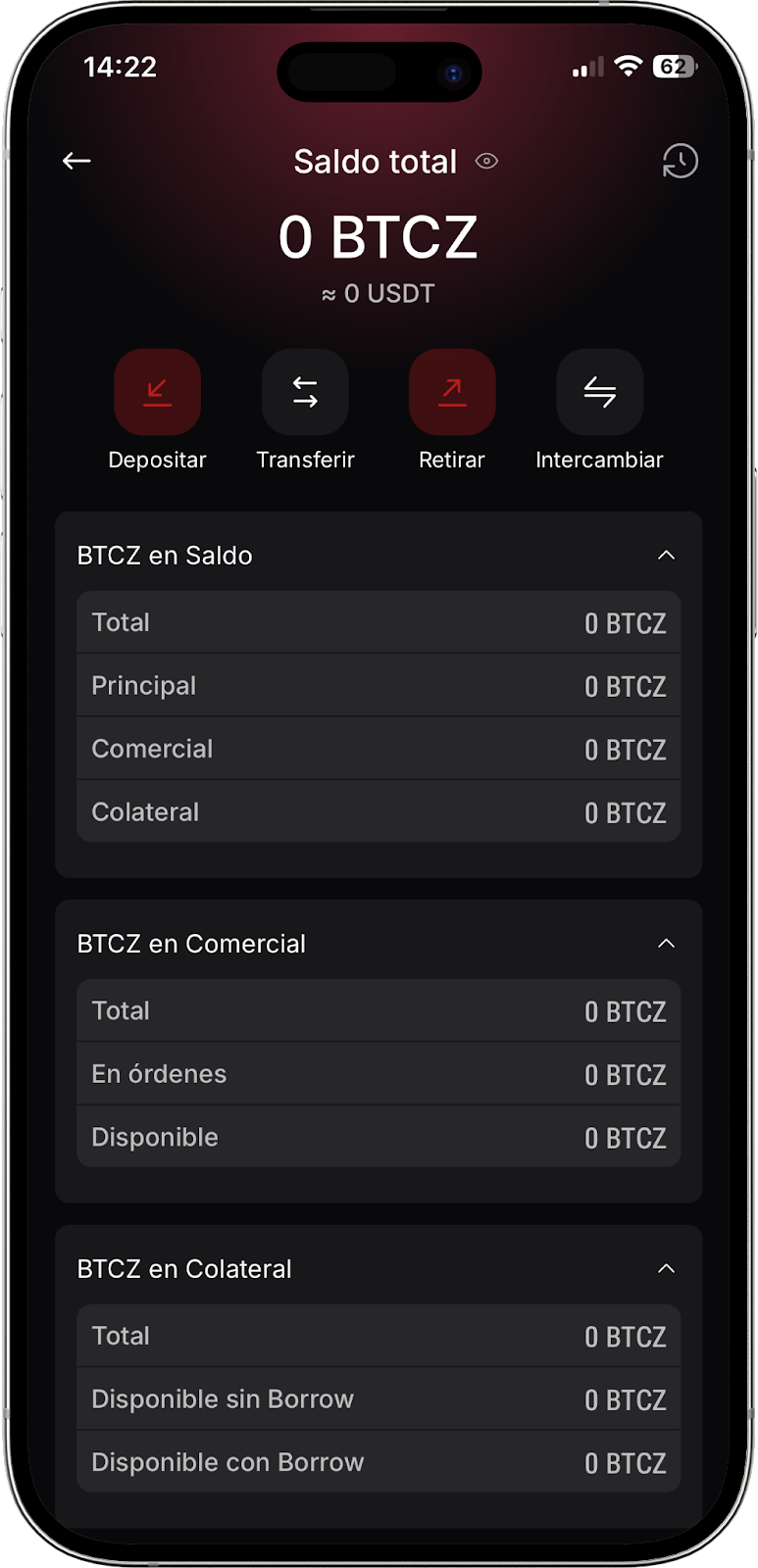The image size is (758, 1568).
Task: Choose Retirar to withdraw BTCZ
Action: tap(452, 392)
